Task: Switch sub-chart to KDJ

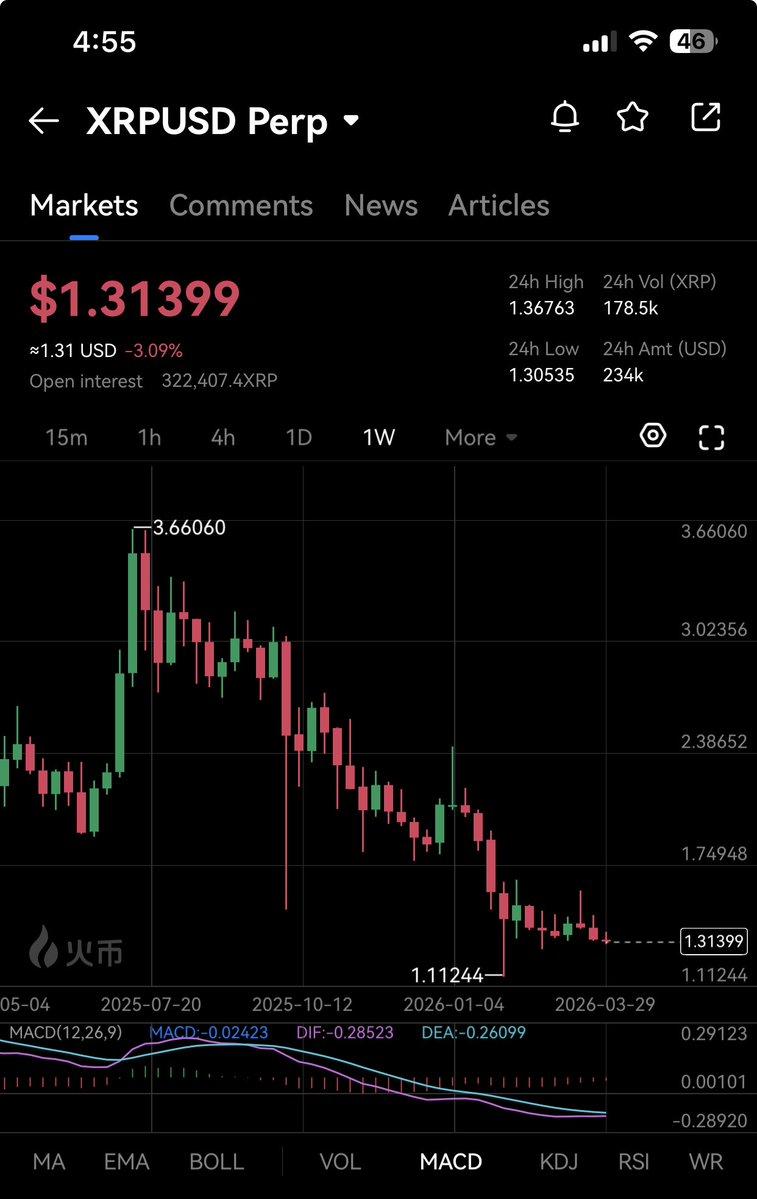Action: pos(559,1161)
